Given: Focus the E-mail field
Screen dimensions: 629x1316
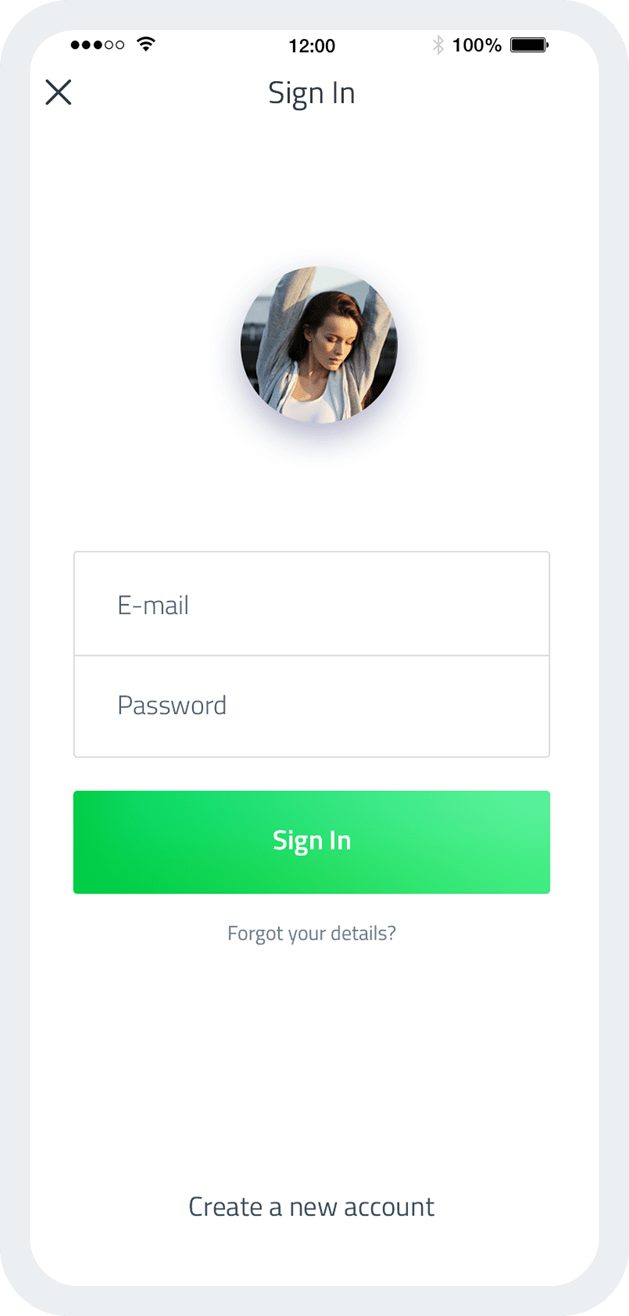Looking at the screenshot, I should click(x=311, y=605).
